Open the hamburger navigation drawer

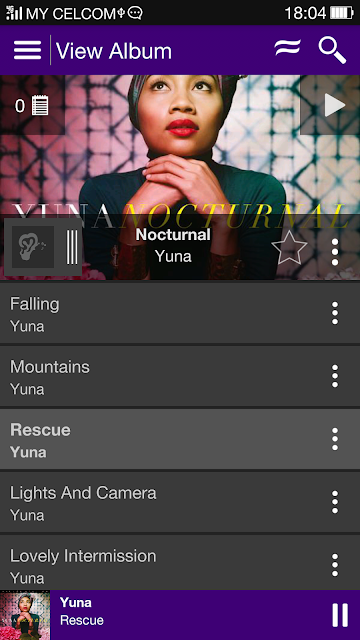27,50
